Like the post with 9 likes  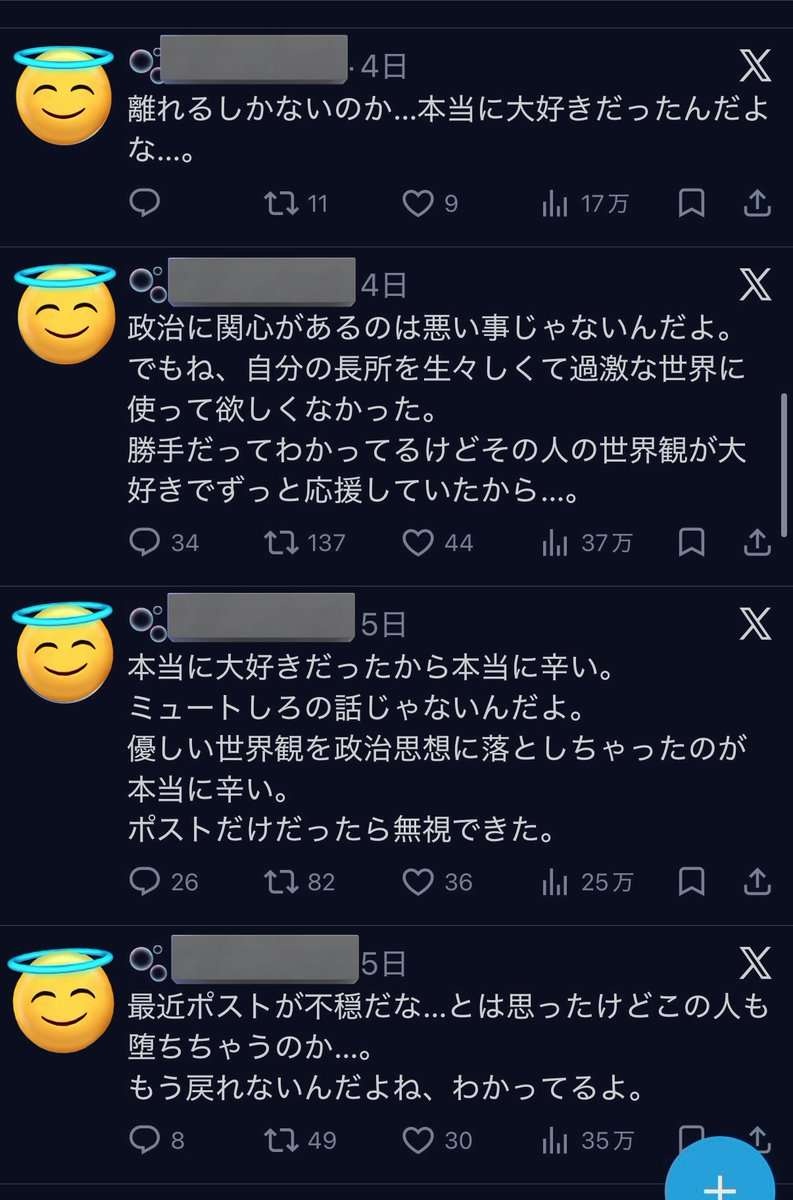coord(417,204)
